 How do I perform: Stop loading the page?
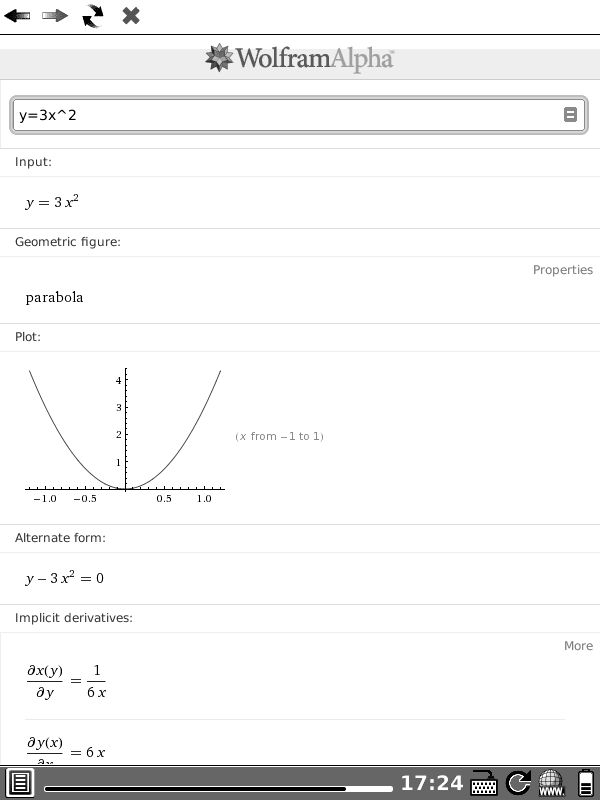pyautogui.click(x=131, y=15)
